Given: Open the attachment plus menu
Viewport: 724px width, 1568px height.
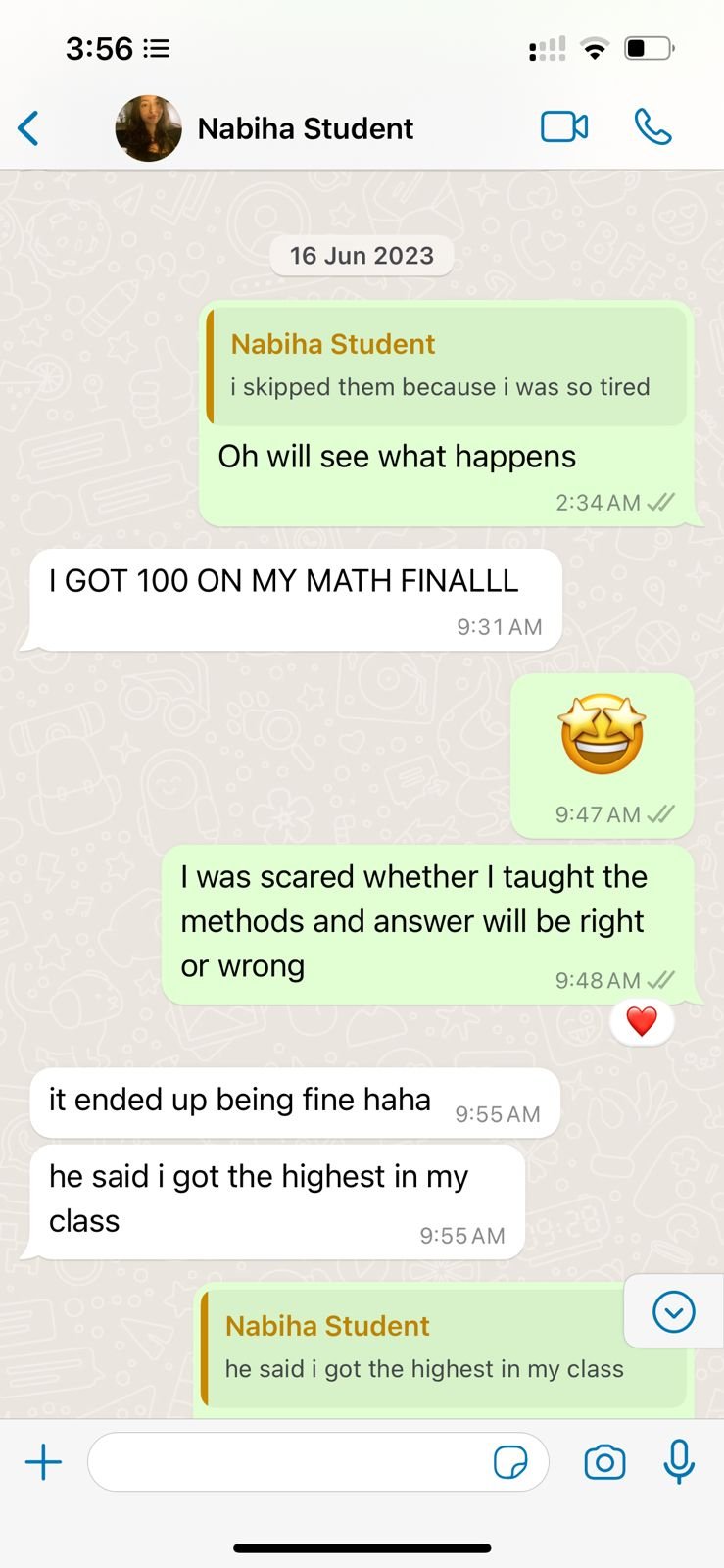Looking at the screenshot, I should [x=43, y=1462].
